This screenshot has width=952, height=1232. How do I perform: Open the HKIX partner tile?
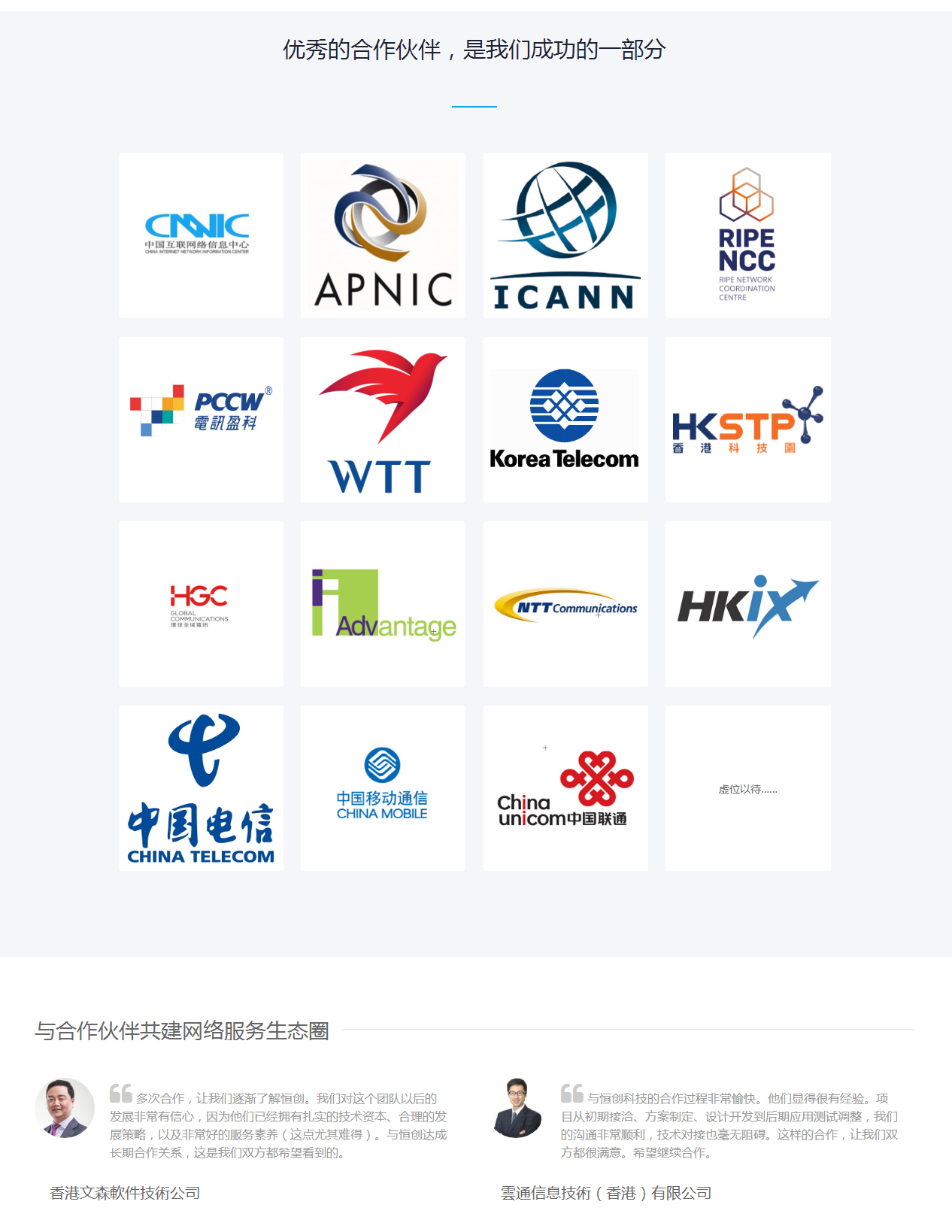tap(747, 603)
